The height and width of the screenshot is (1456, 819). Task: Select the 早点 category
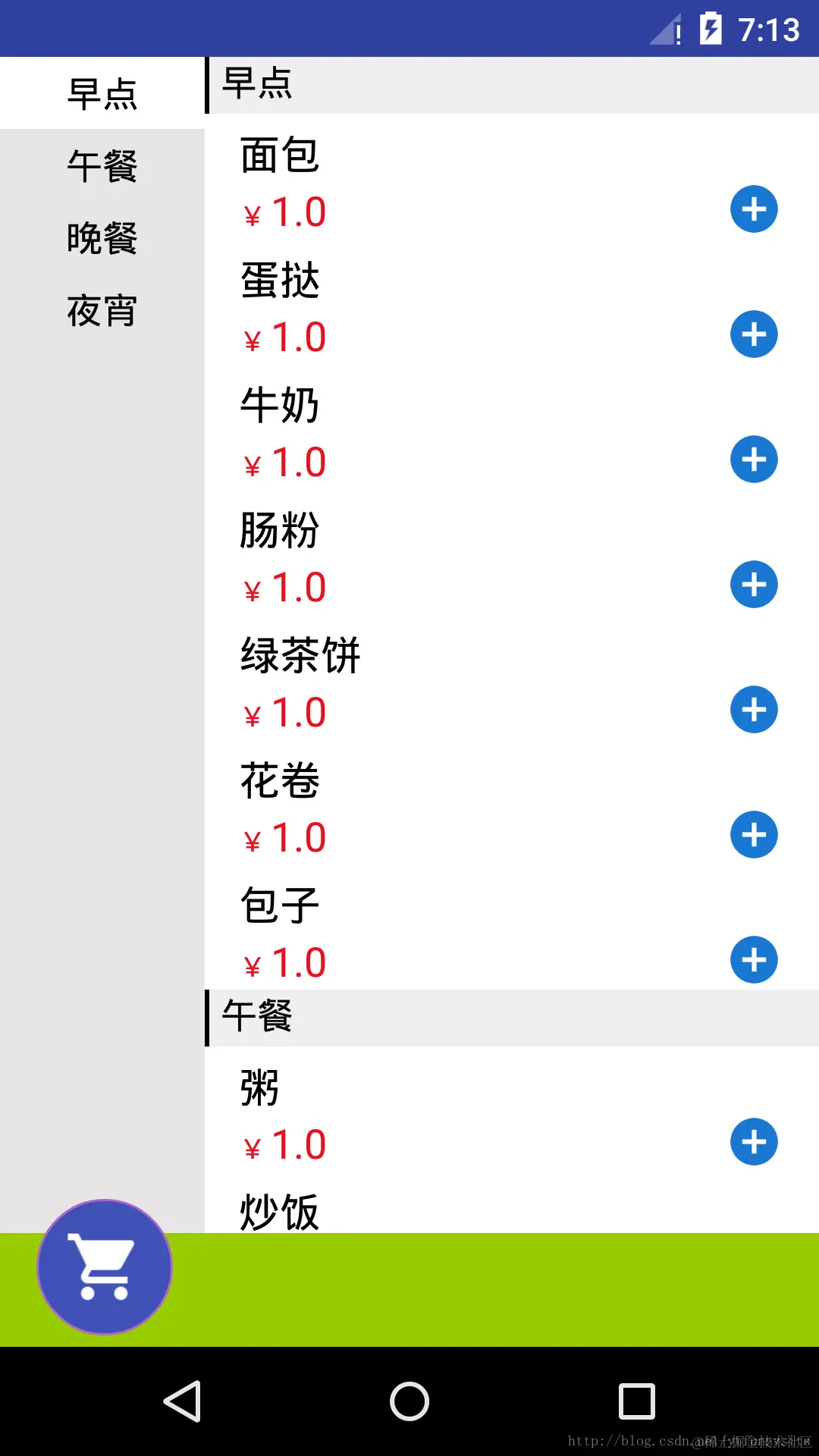coord(102,93)
